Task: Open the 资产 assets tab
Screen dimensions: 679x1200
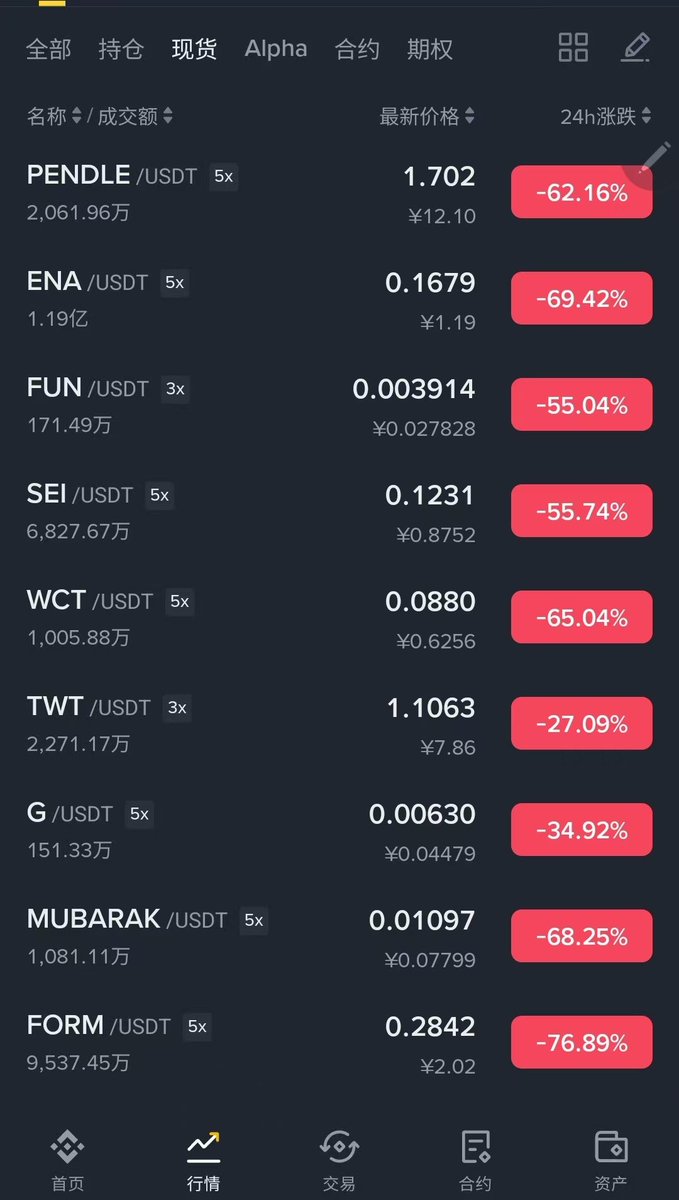Action: tap(610, 1160)
